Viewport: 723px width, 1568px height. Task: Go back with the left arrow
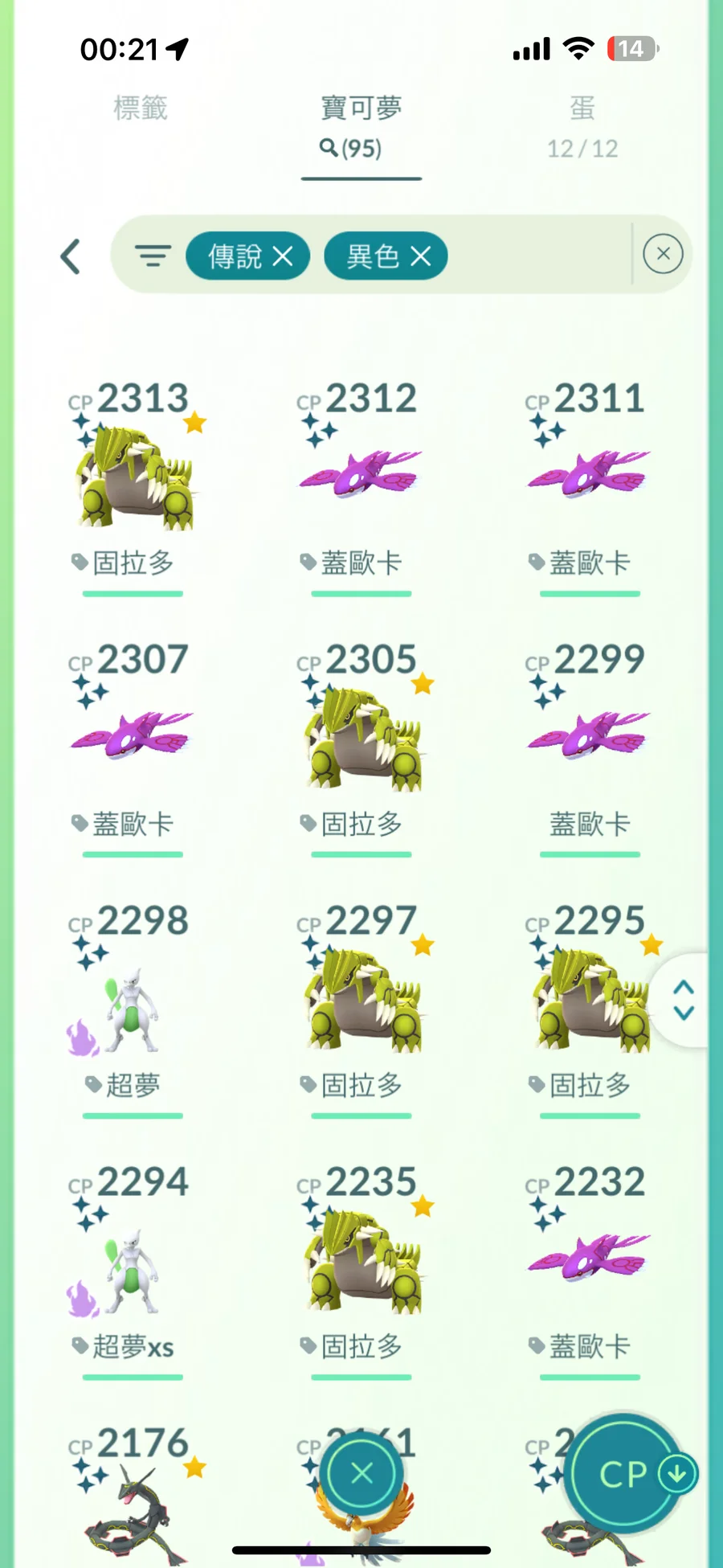click(71, 256)
